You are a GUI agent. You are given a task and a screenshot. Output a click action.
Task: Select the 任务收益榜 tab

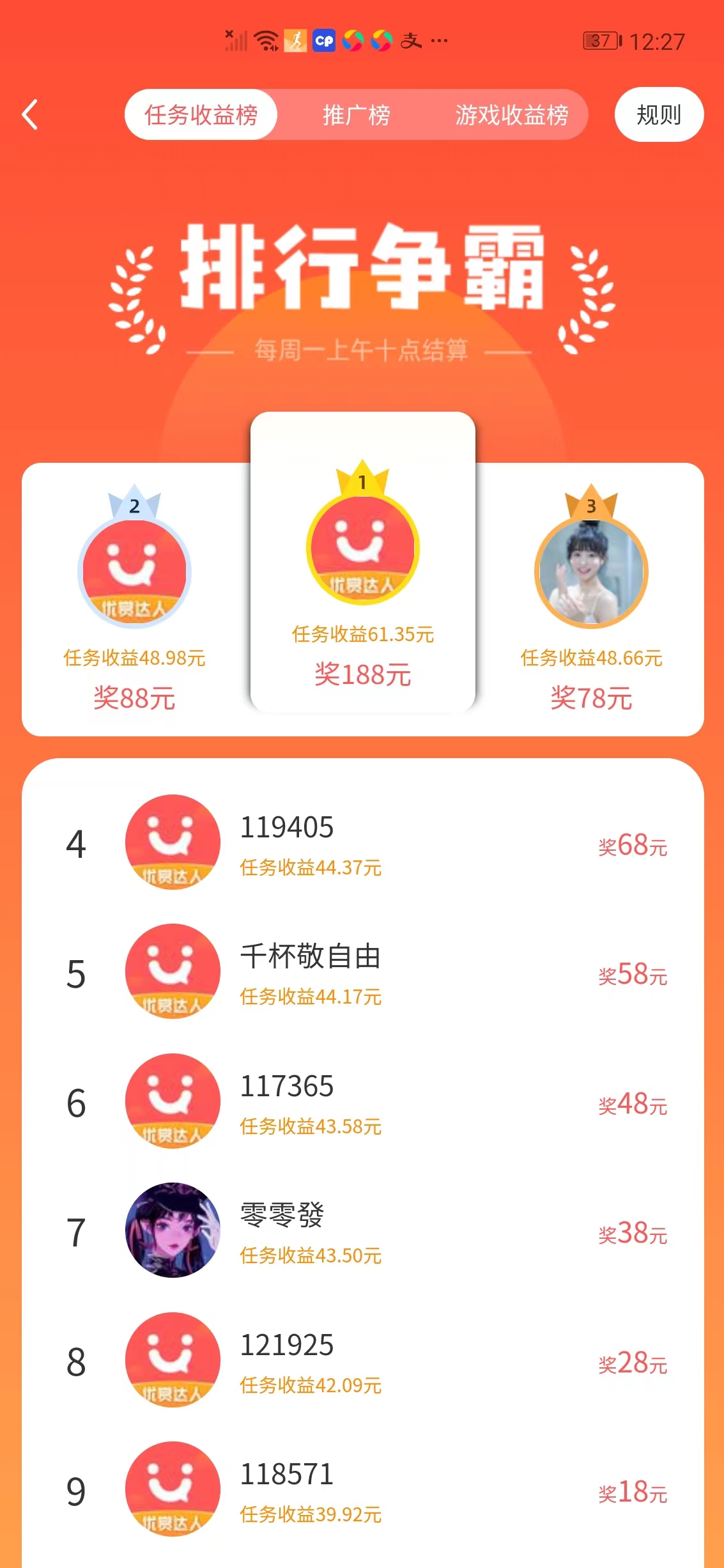coord(201,115)
